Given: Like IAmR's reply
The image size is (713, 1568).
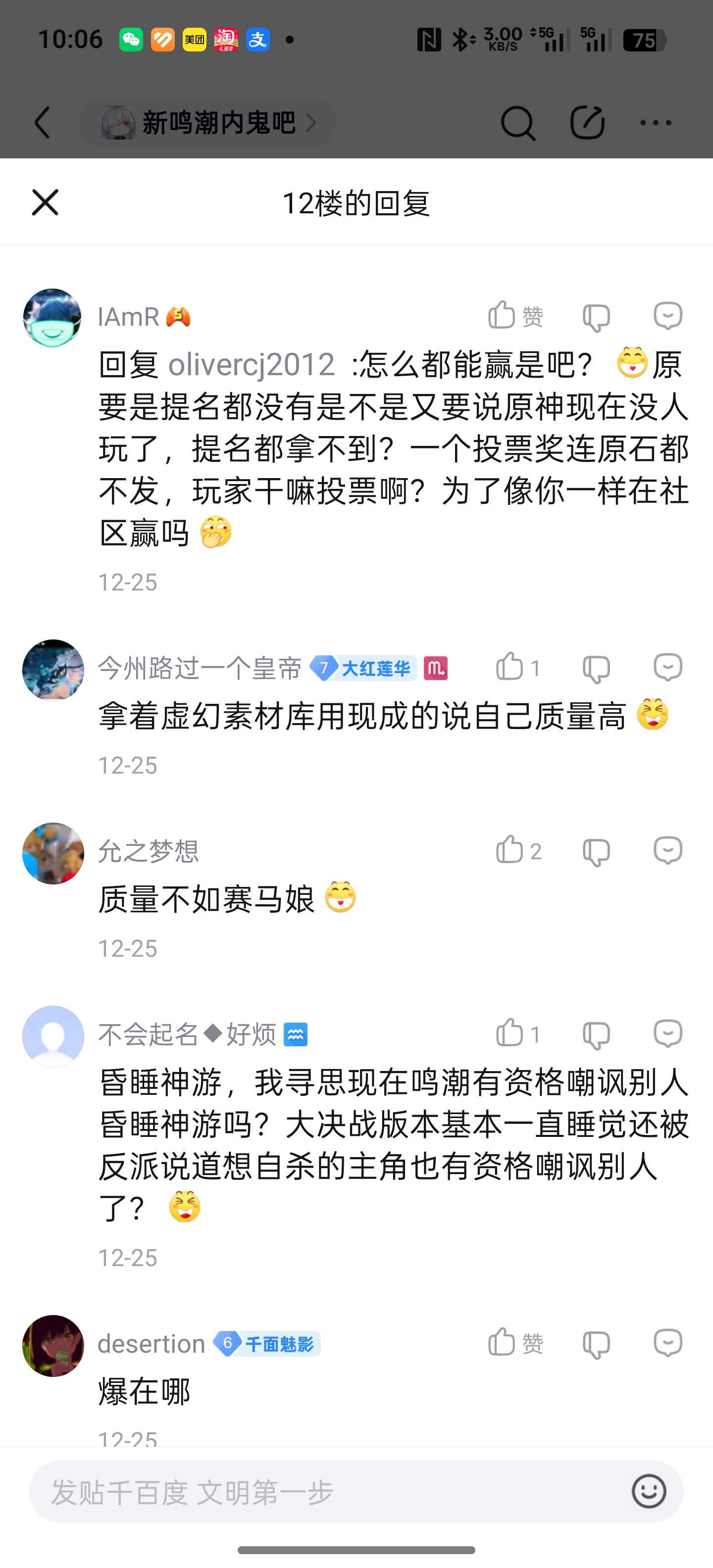Looking at the screenshot, I should coord(514,316).
